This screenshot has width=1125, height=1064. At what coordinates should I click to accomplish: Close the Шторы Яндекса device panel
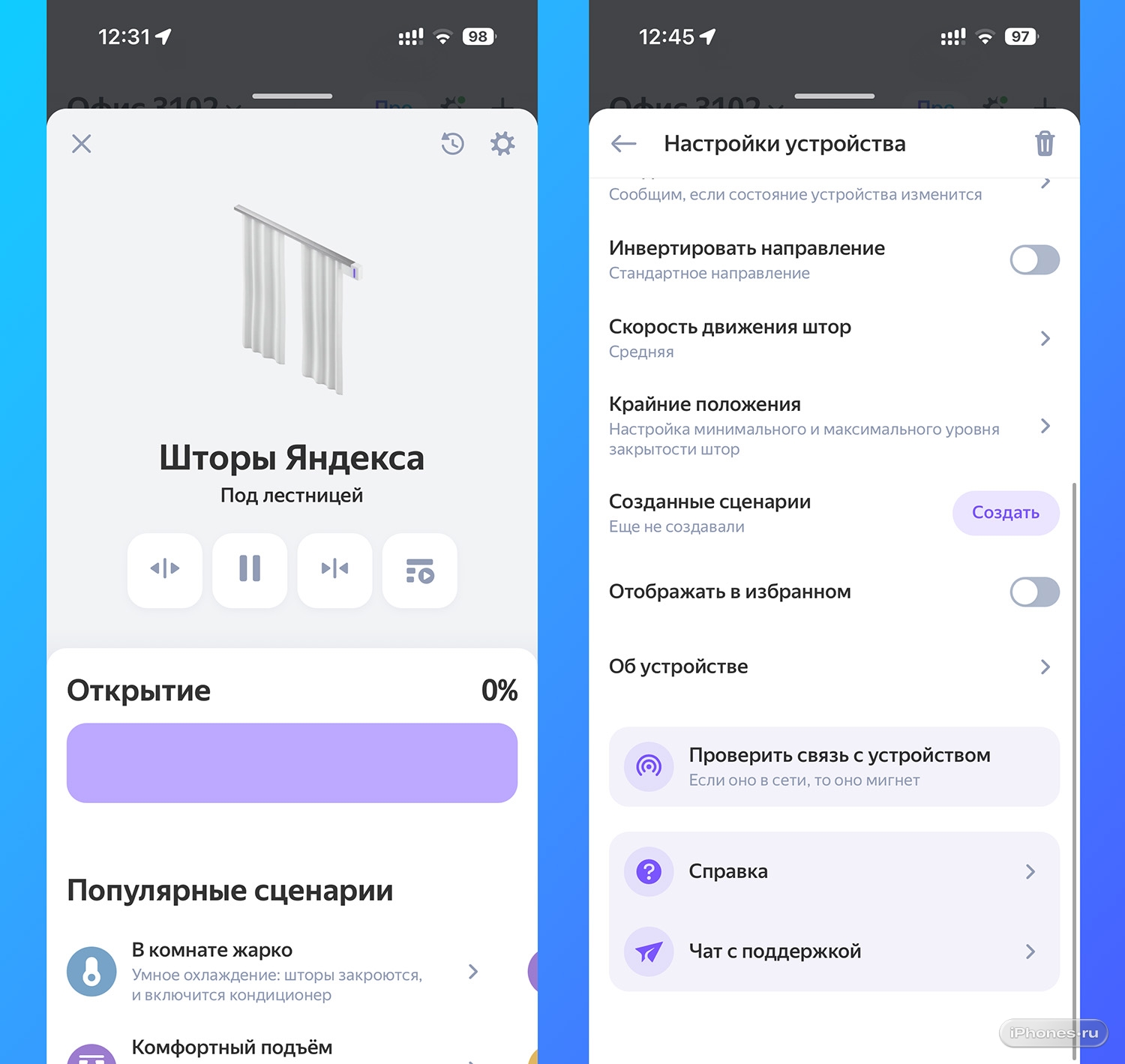[x=82, y=143]
